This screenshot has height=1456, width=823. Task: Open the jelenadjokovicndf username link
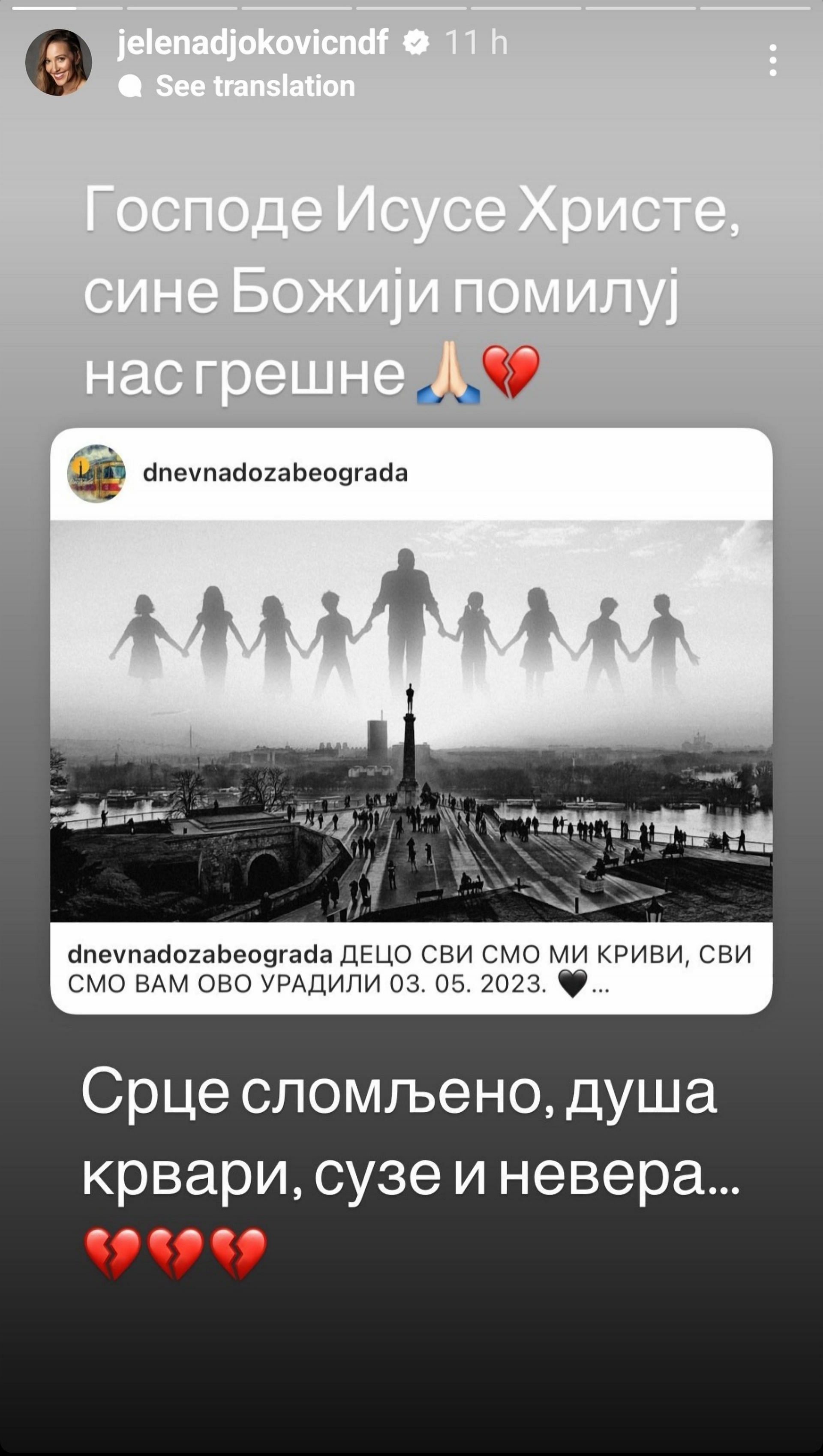point(252,42)
